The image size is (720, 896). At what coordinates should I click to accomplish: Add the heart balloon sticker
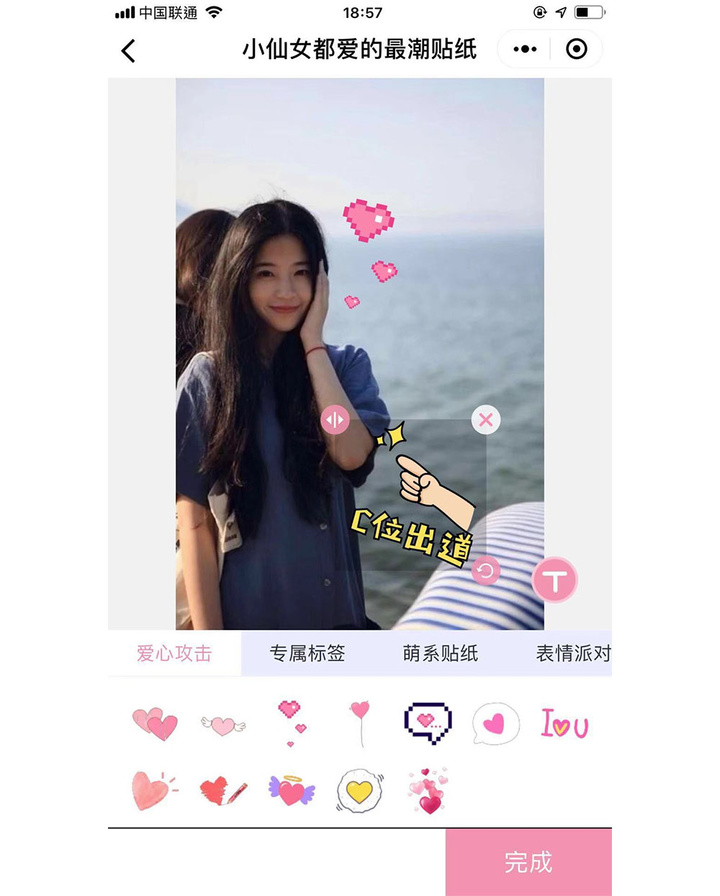click(359, 722)
